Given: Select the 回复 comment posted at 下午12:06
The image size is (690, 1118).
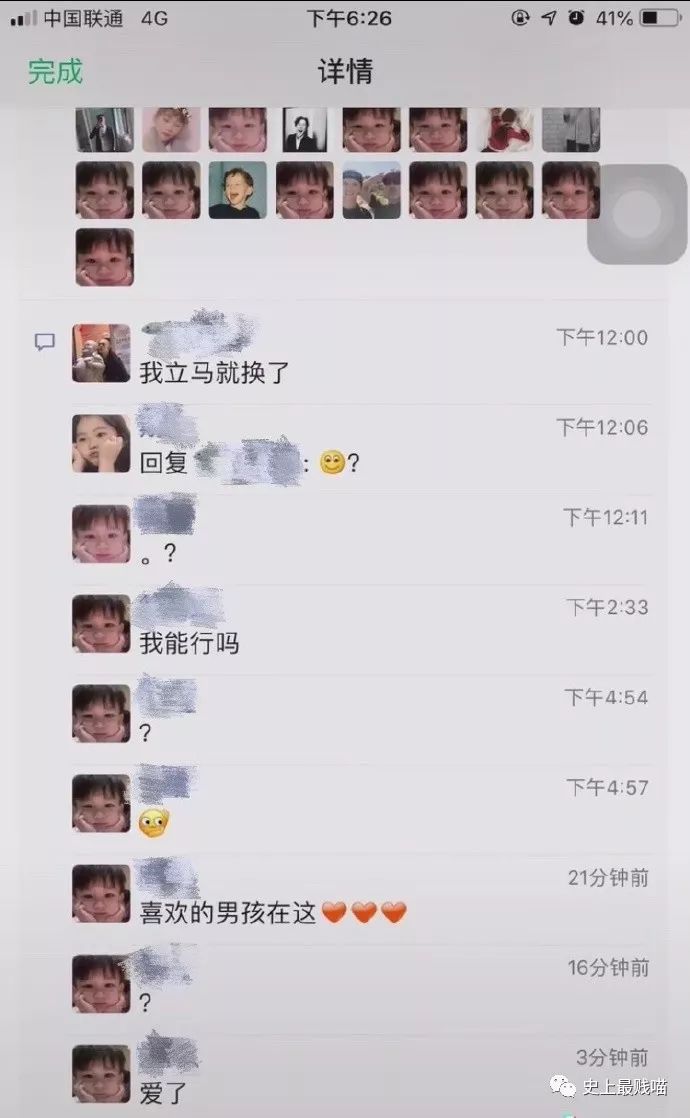Looking at the screenshot, I should [250, 463].
